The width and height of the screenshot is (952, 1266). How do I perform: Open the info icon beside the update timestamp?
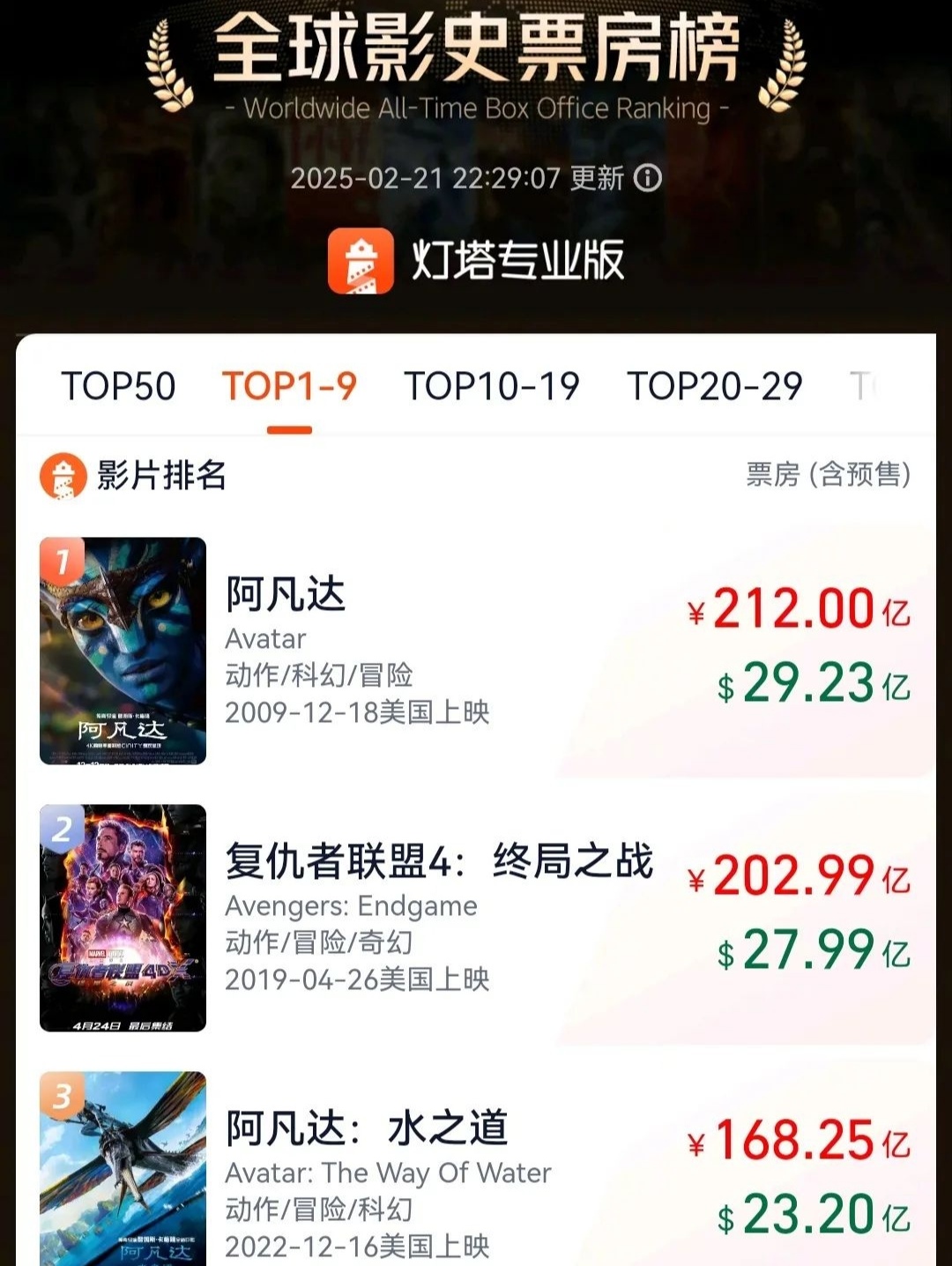point(648,179)
